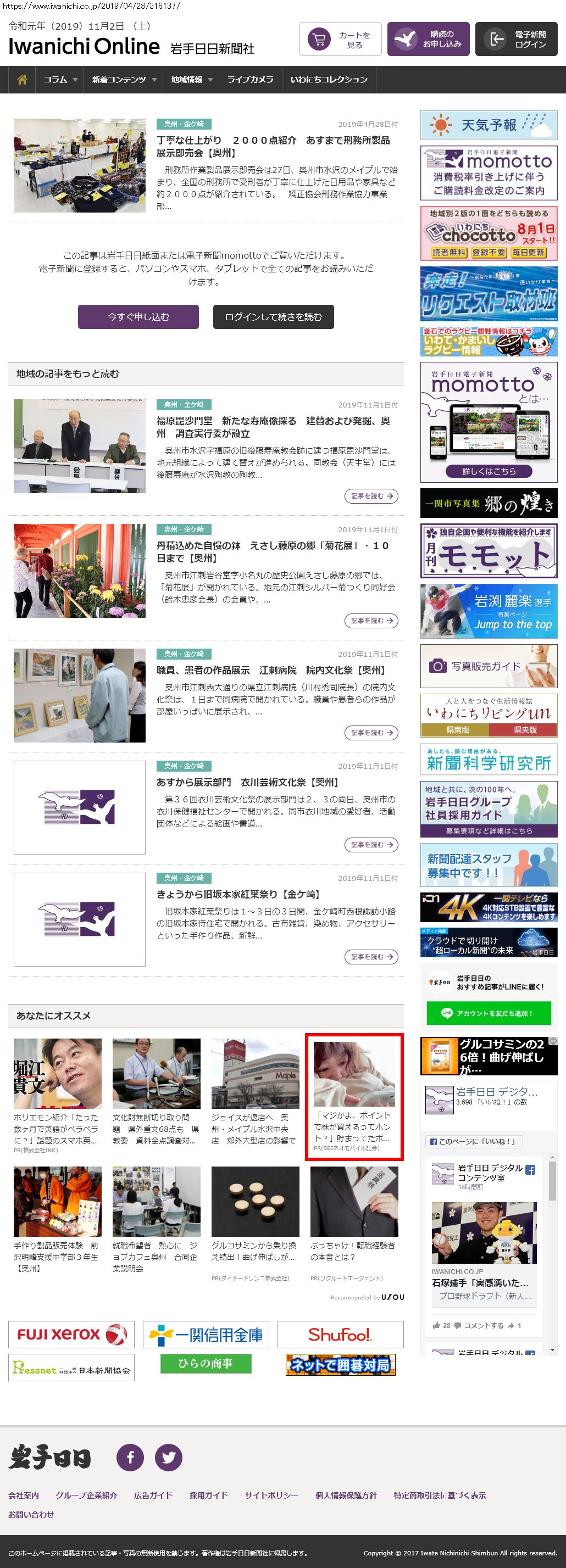Tap アカウントを友だち追加 LINE button
Screen dimensions: 566x1568
click(489, 1013)
